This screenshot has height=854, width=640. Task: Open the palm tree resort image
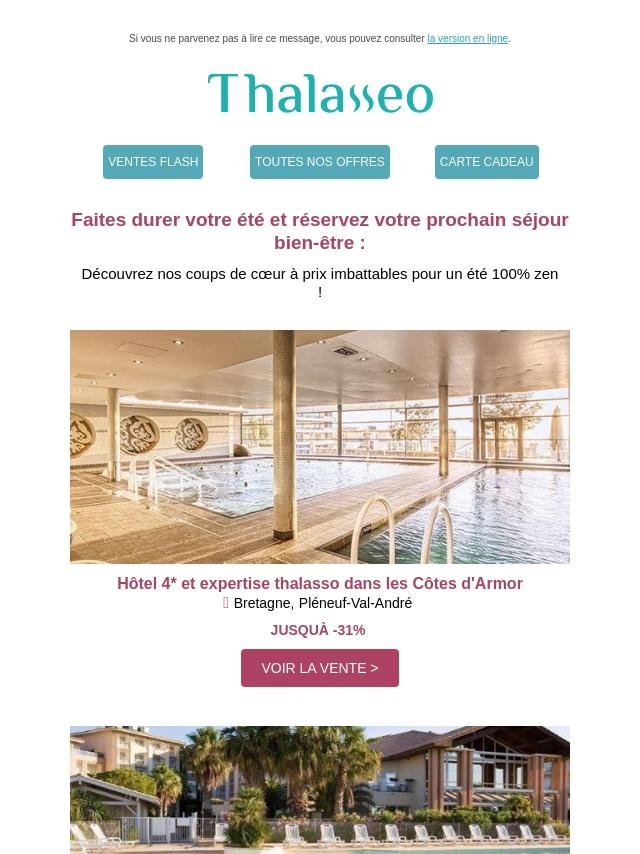click(320, 790)
